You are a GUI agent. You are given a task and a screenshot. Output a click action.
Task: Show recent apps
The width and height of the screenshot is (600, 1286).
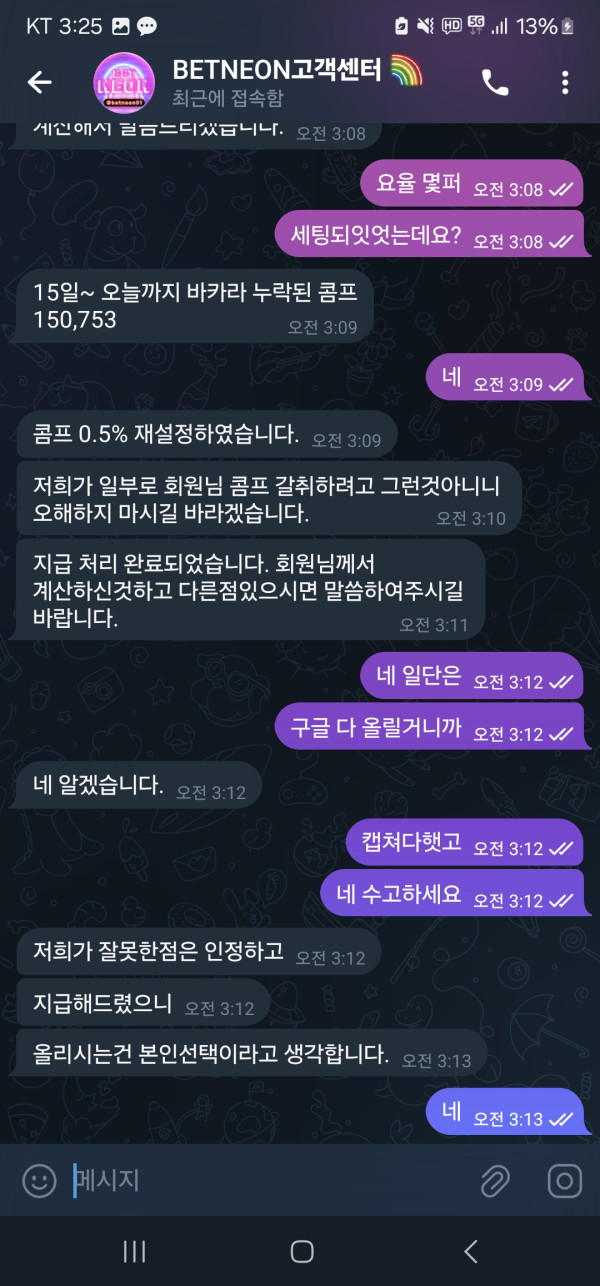[x=134, y=1251]
